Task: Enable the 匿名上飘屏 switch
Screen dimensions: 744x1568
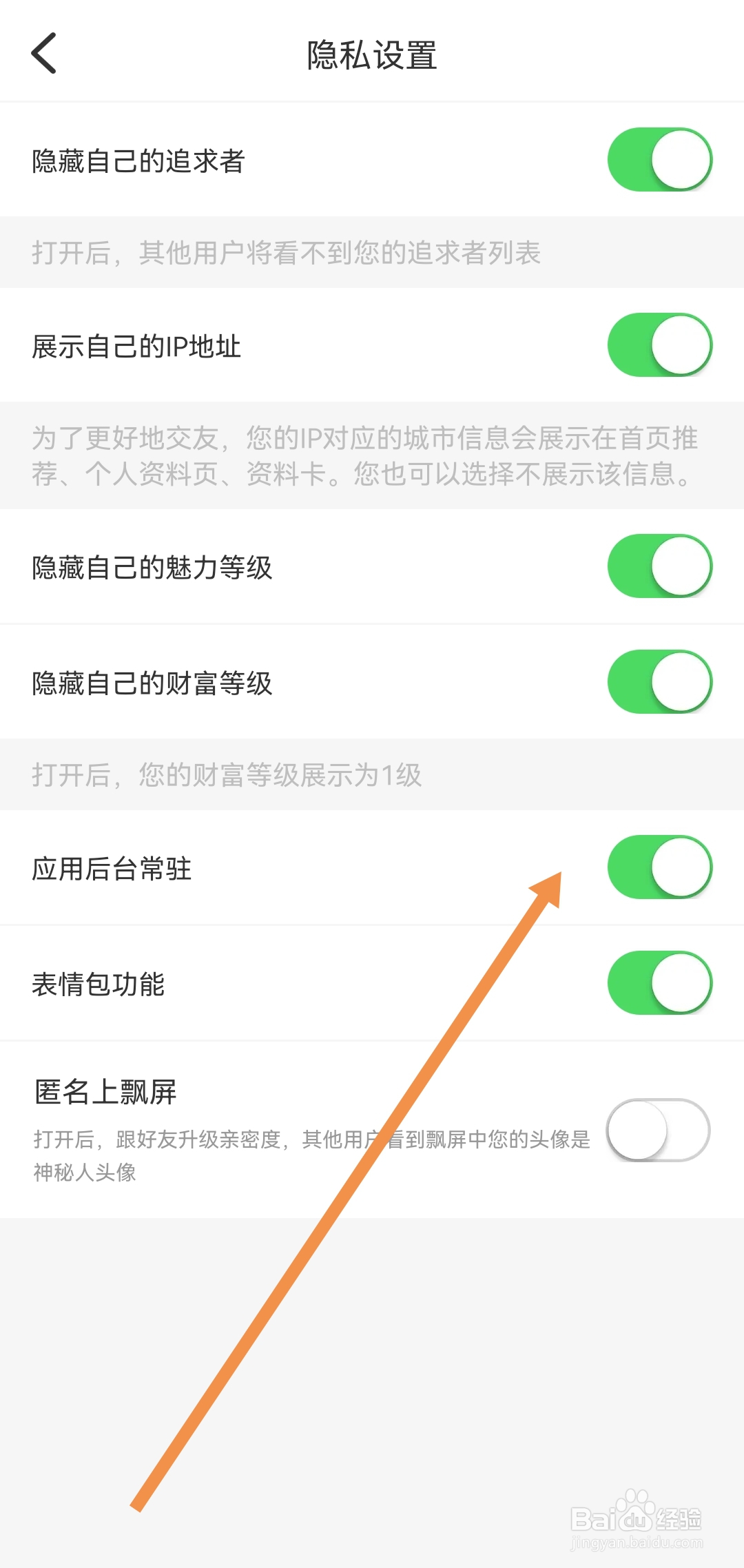Action: coord(656,1131)
